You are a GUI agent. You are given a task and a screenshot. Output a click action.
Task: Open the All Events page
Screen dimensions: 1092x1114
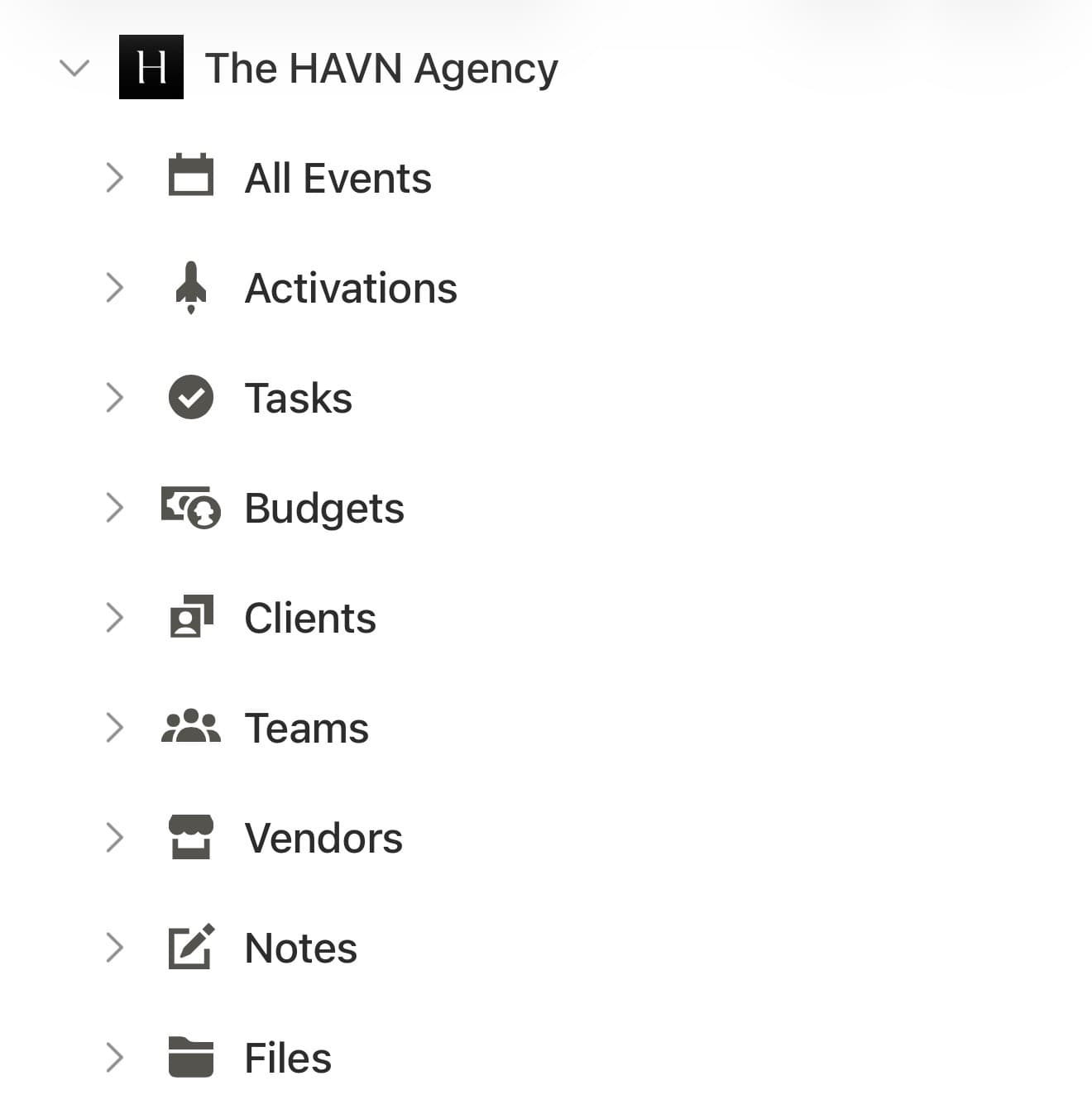coord(338,178)
